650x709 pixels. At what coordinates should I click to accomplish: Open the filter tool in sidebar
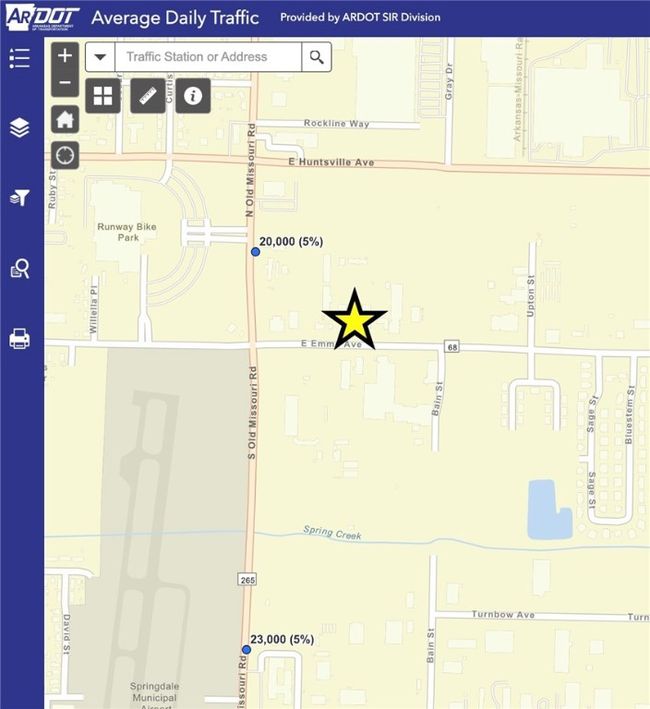coord(20,198)
